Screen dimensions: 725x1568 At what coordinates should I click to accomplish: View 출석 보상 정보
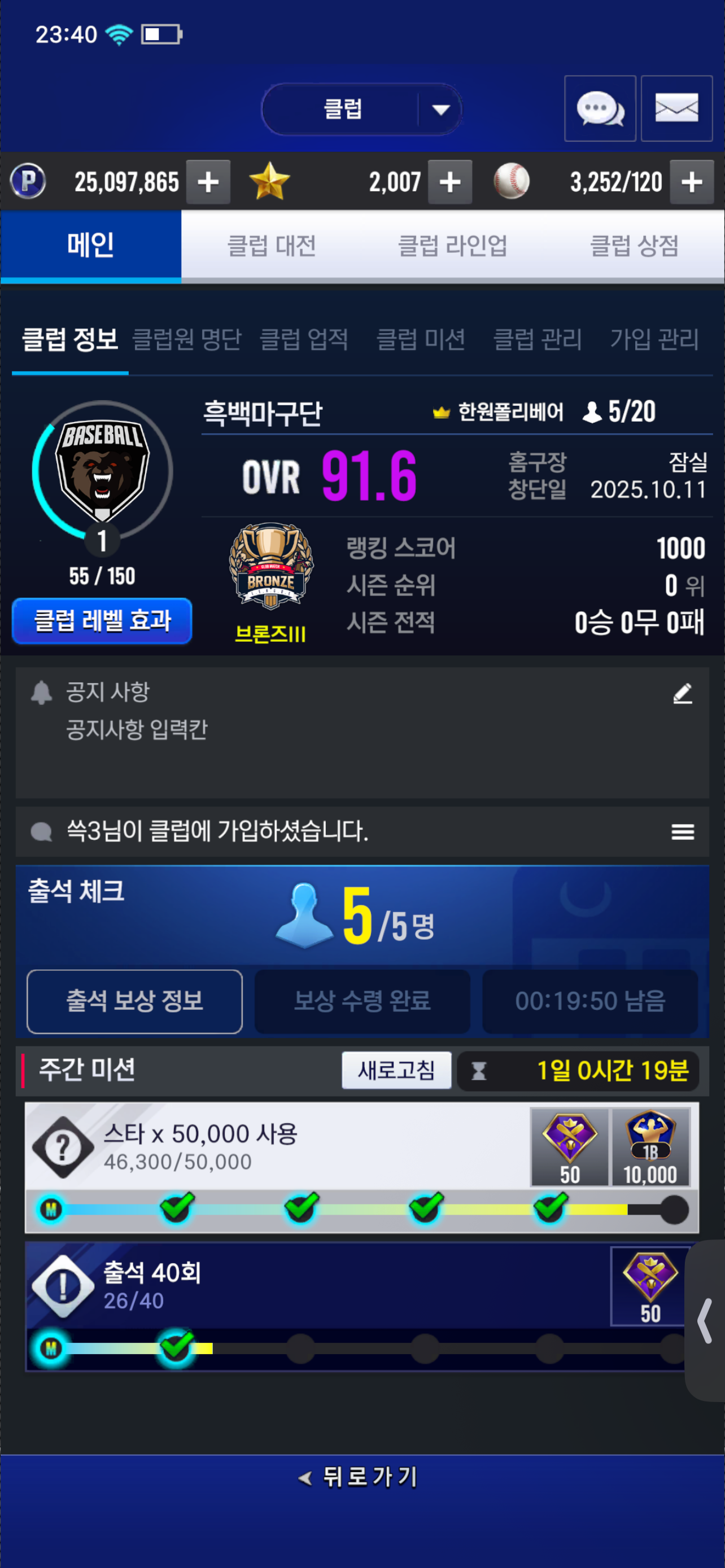pyautogui.click(x=134, y=1001)
